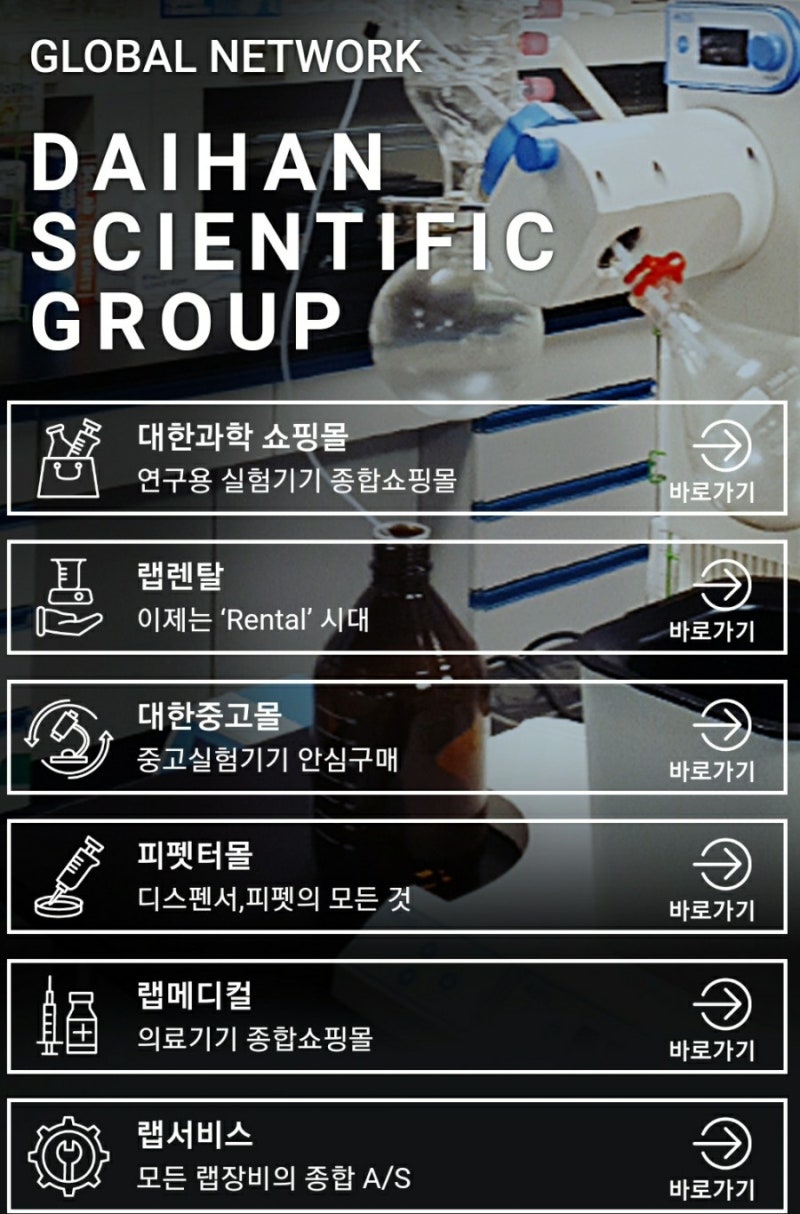Click the syringe and dish icon for 피펫터몰
The image size is (800, 1214).
[x=68, y=877]
